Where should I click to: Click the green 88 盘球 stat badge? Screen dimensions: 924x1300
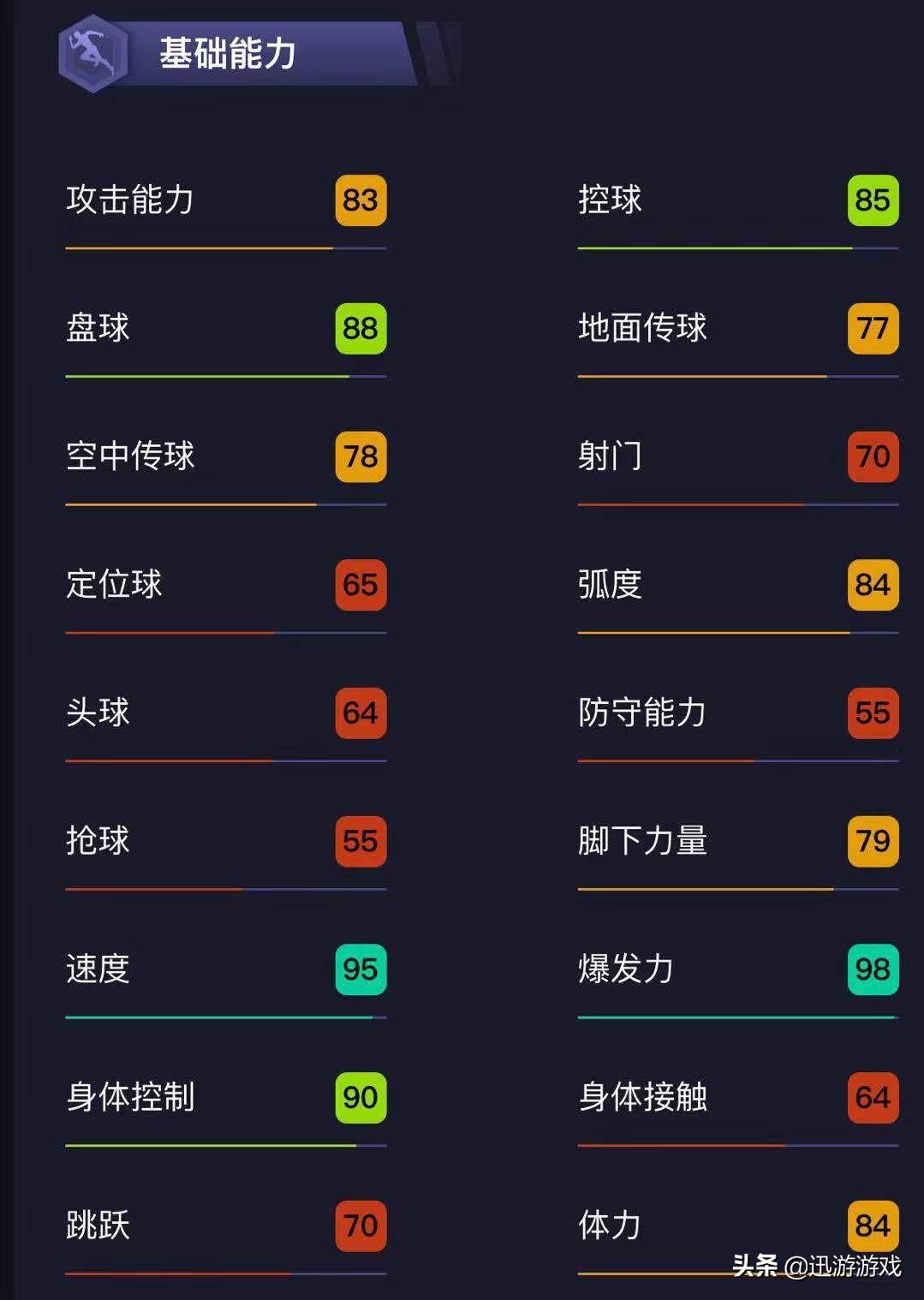click(x=360, y=328)
